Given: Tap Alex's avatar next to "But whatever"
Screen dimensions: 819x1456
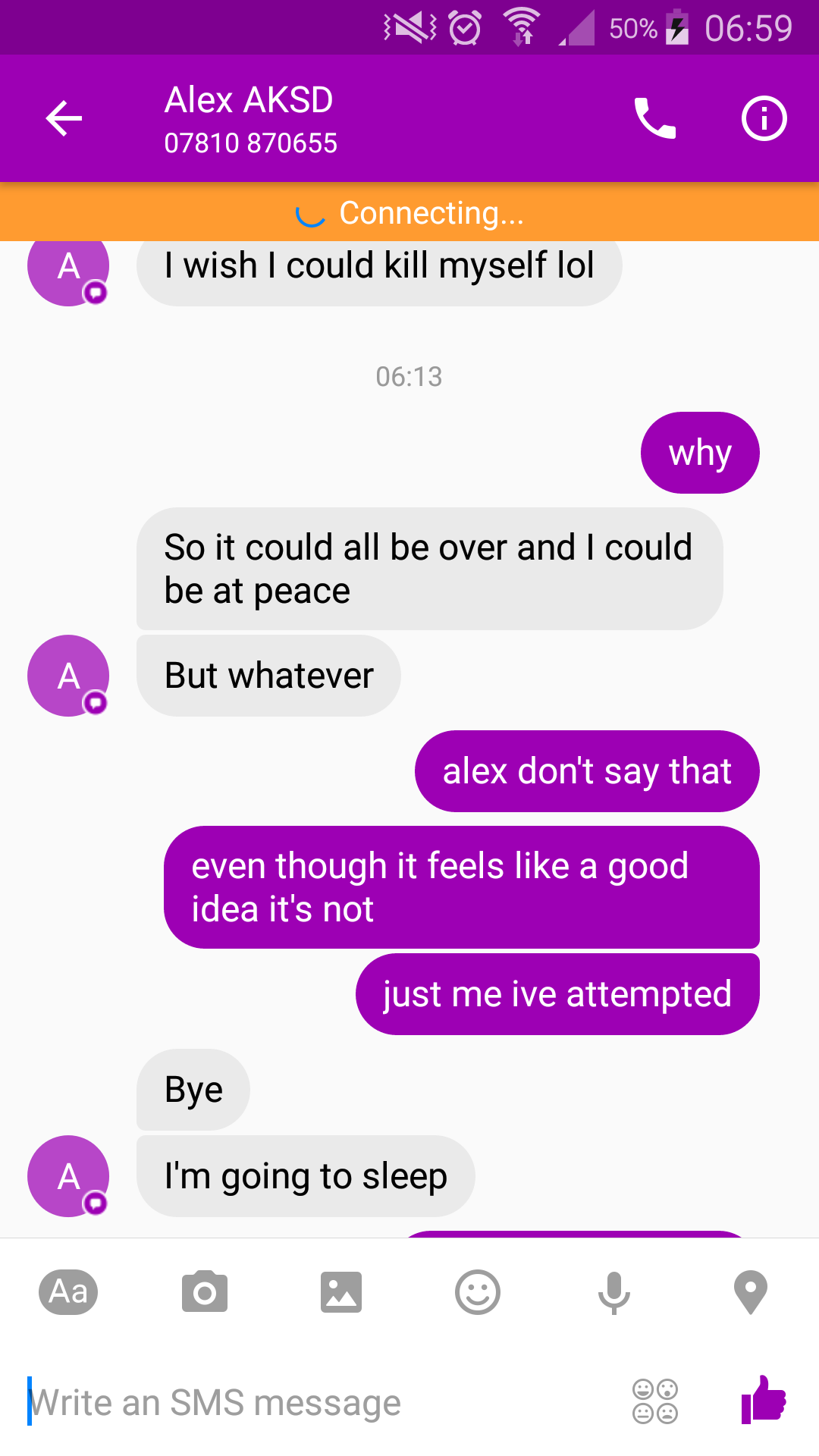Looking at the screenshot, I should click(x=68, y=676).
